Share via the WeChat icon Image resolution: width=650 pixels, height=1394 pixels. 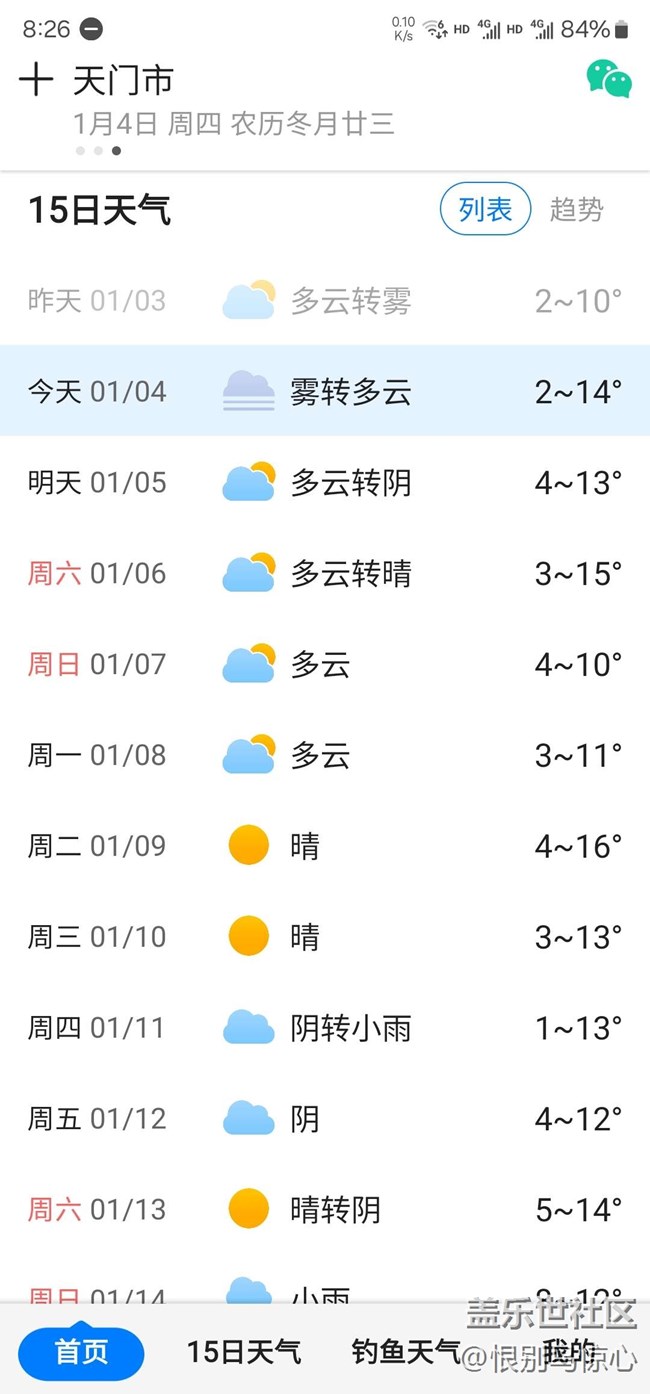(609, 79)
